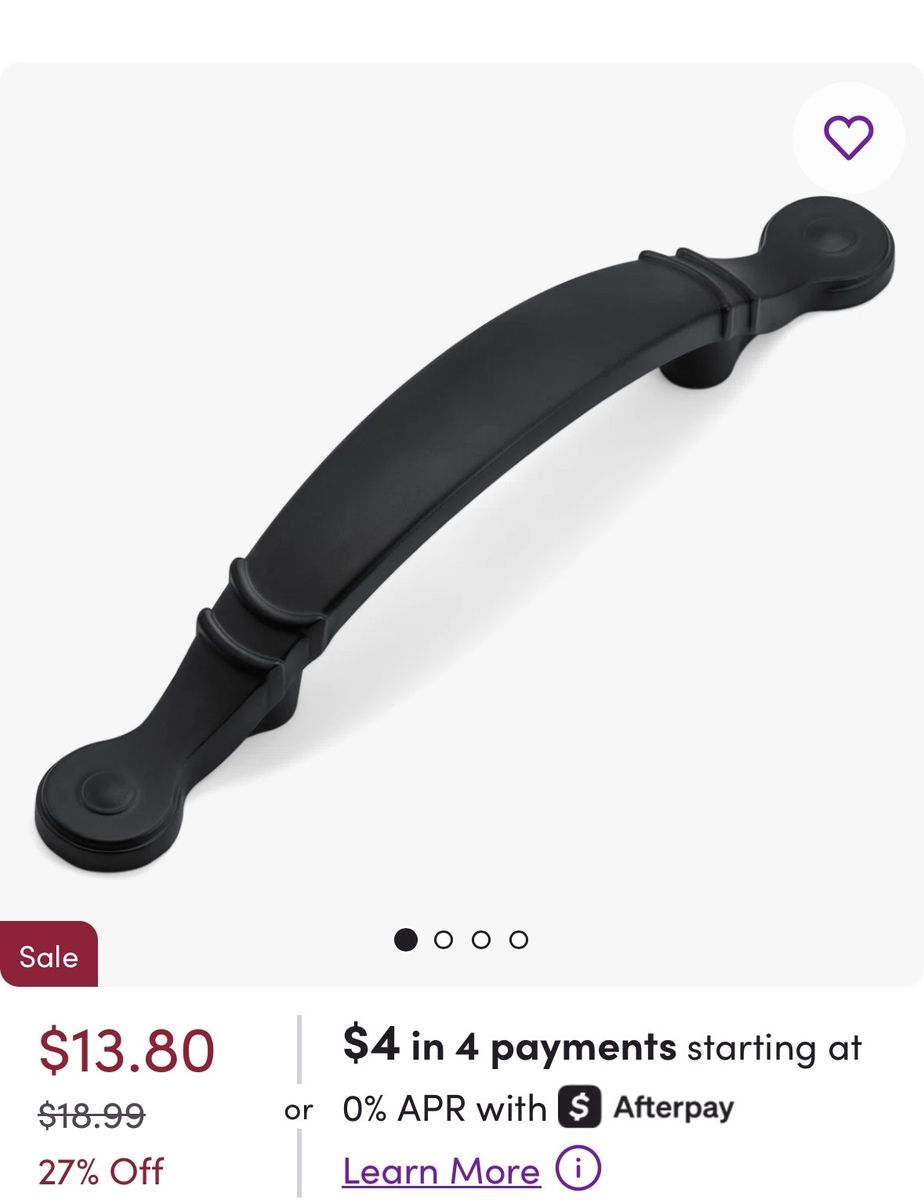Image resolution: width=924 pixels, height=1200 pixels.
Task: Open the Afterpay Learn More link
Action: (441, 1170)
